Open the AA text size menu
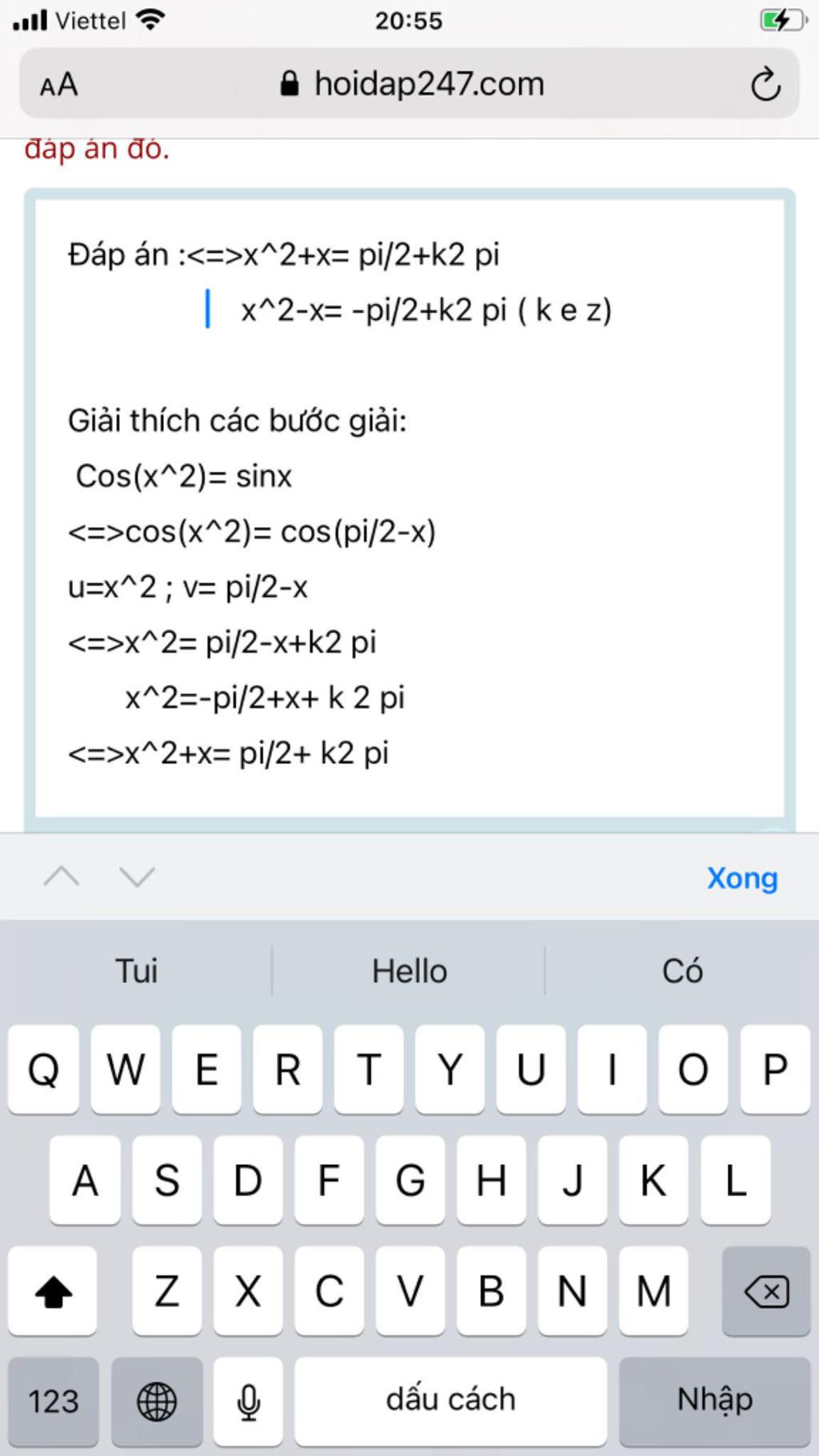The width and height of the screenshot is (819, 1456). tap(58, 84)
